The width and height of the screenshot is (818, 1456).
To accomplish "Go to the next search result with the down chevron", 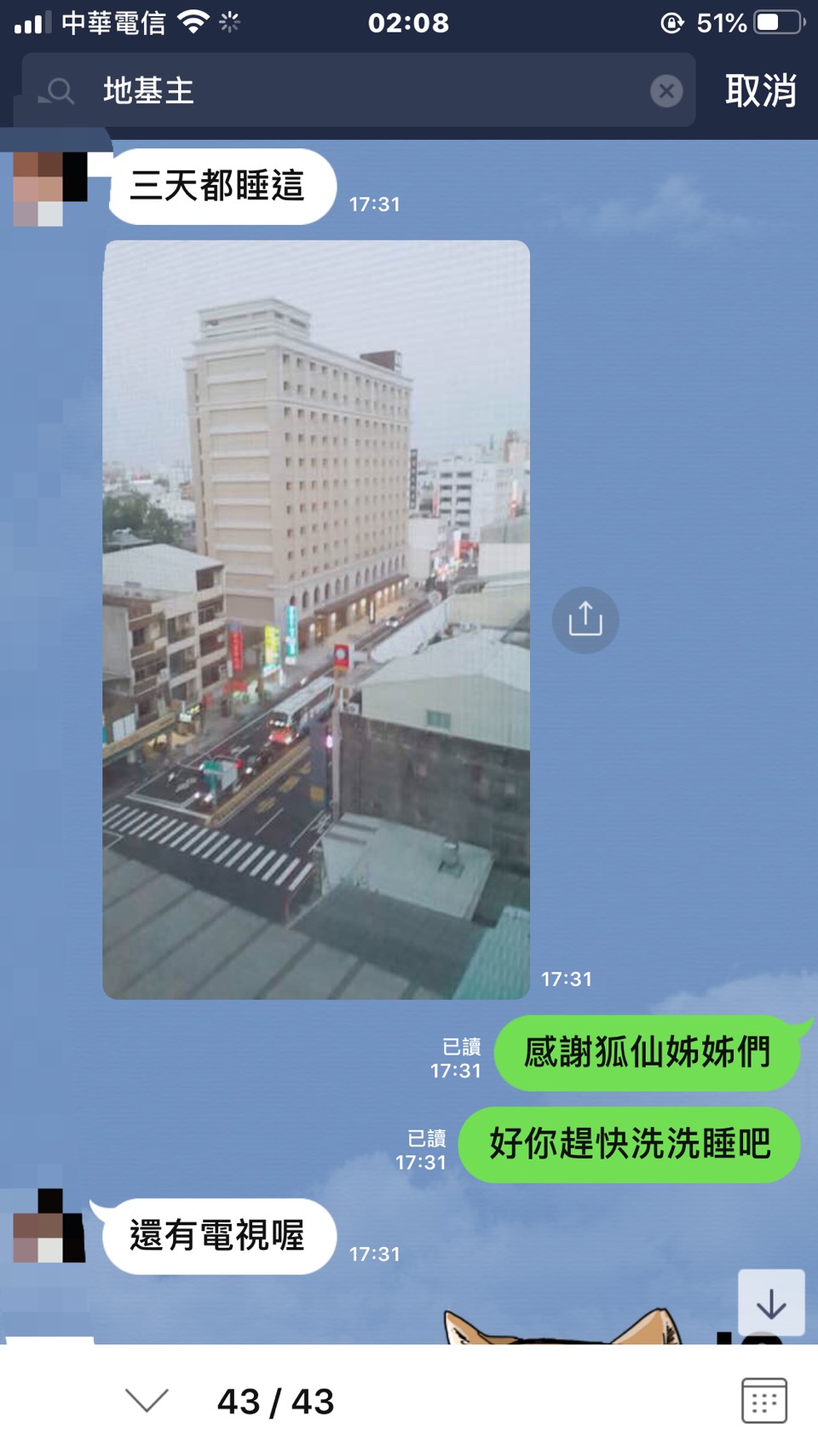I will [147, 1400].
